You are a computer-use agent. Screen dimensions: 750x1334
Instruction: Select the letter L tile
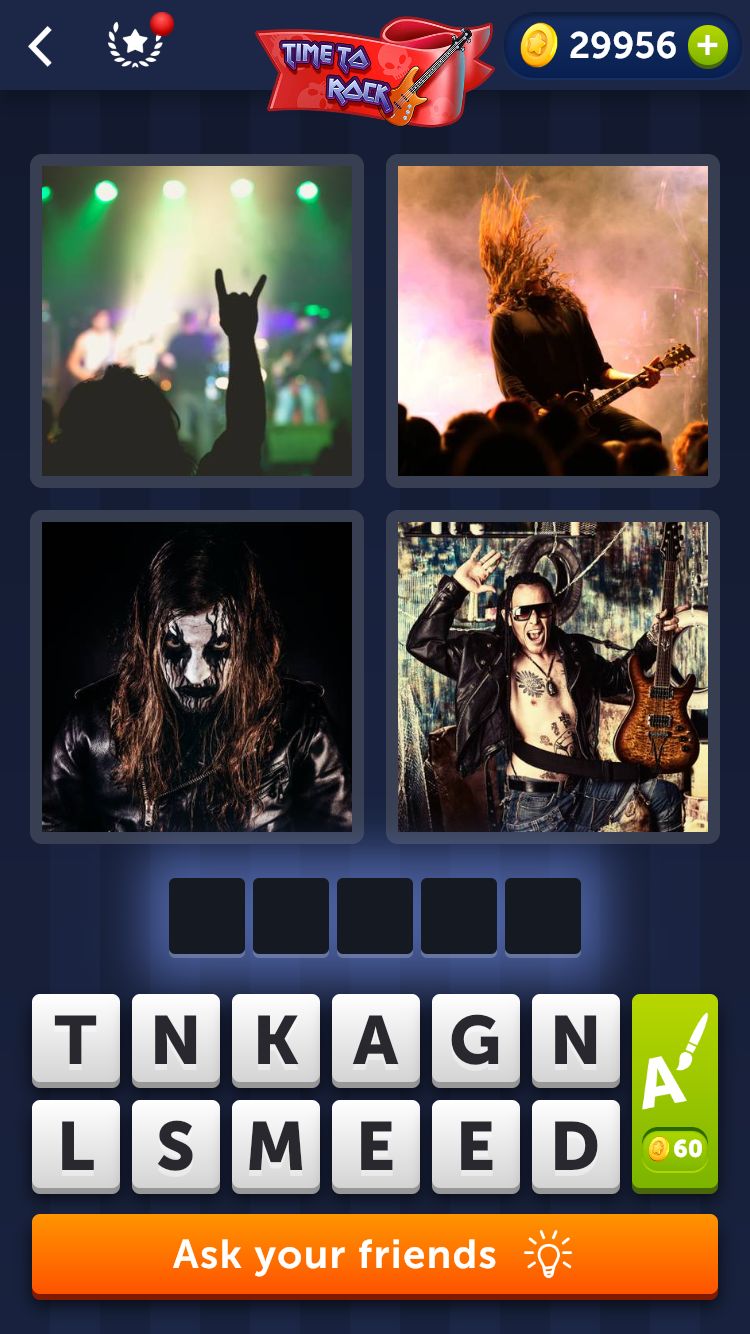pyautogui.click(x=76, y=1146)
